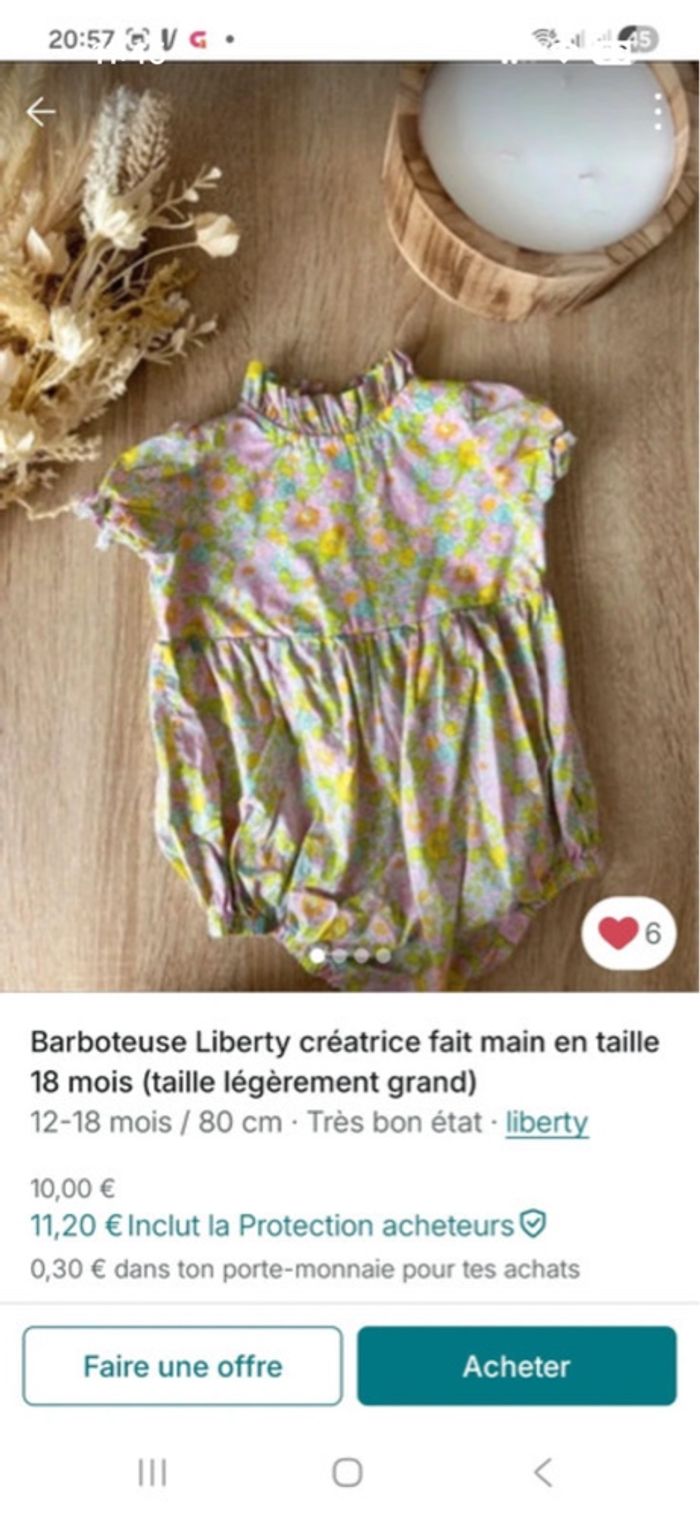
Task: Tap Faire une offre
Action: tap(182, 1366)
